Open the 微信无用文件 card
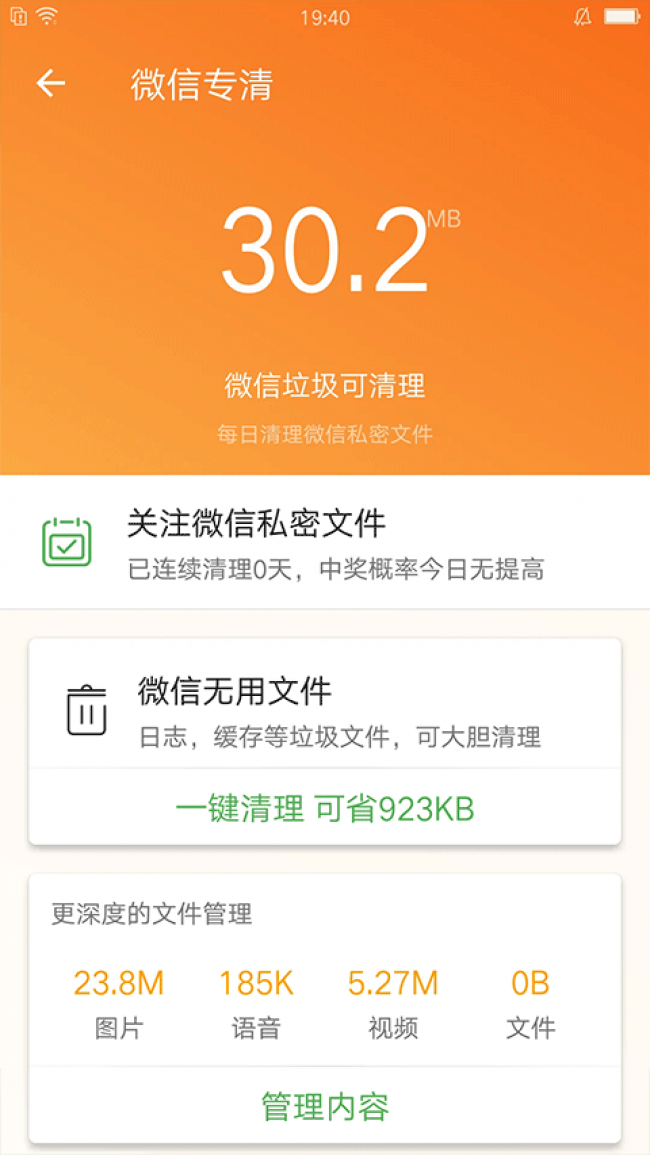The height and width of the screenshot is (1155, 650). (325, 705)
